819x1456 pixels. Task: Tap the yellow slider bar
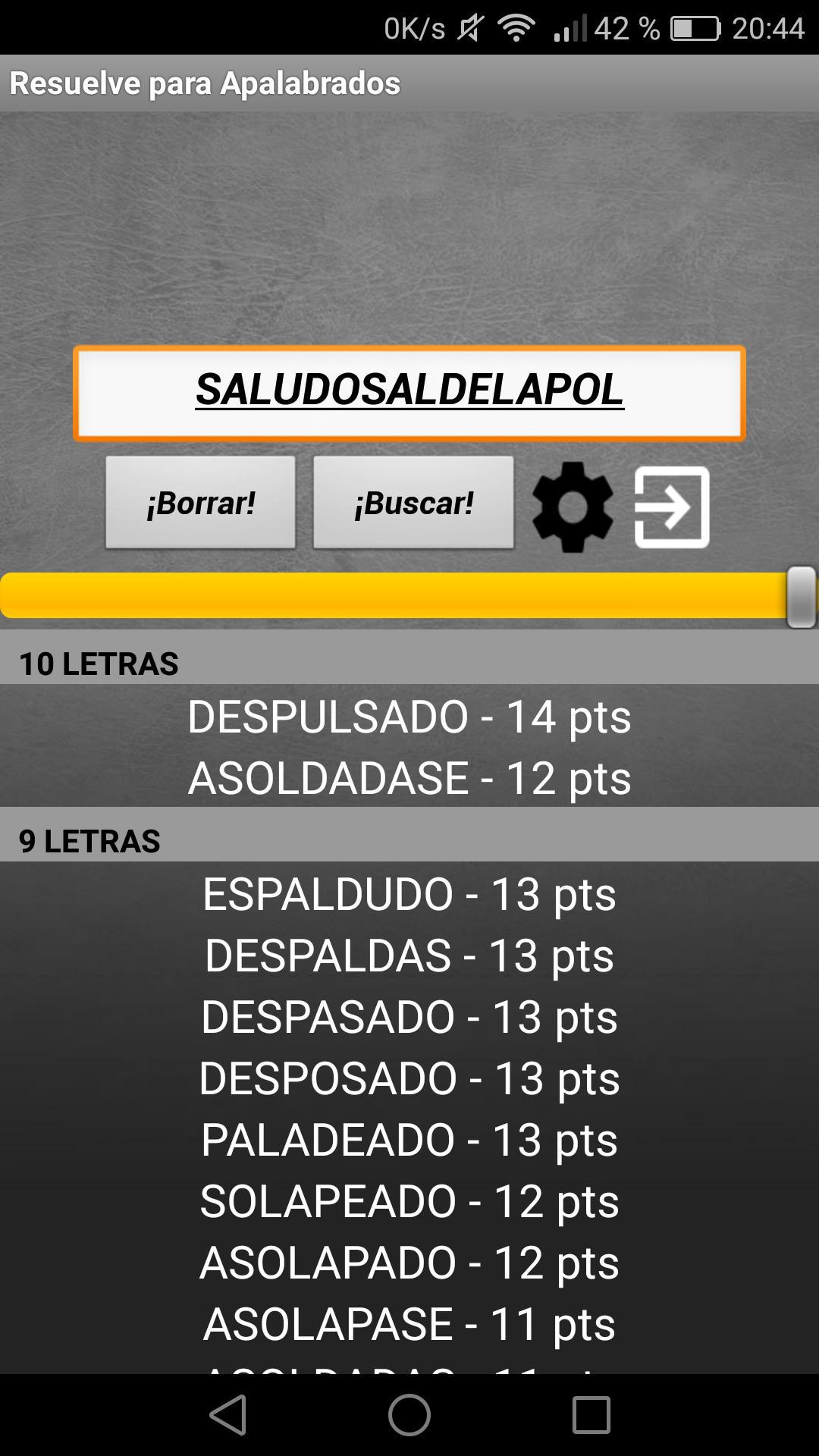coord(394,596)
